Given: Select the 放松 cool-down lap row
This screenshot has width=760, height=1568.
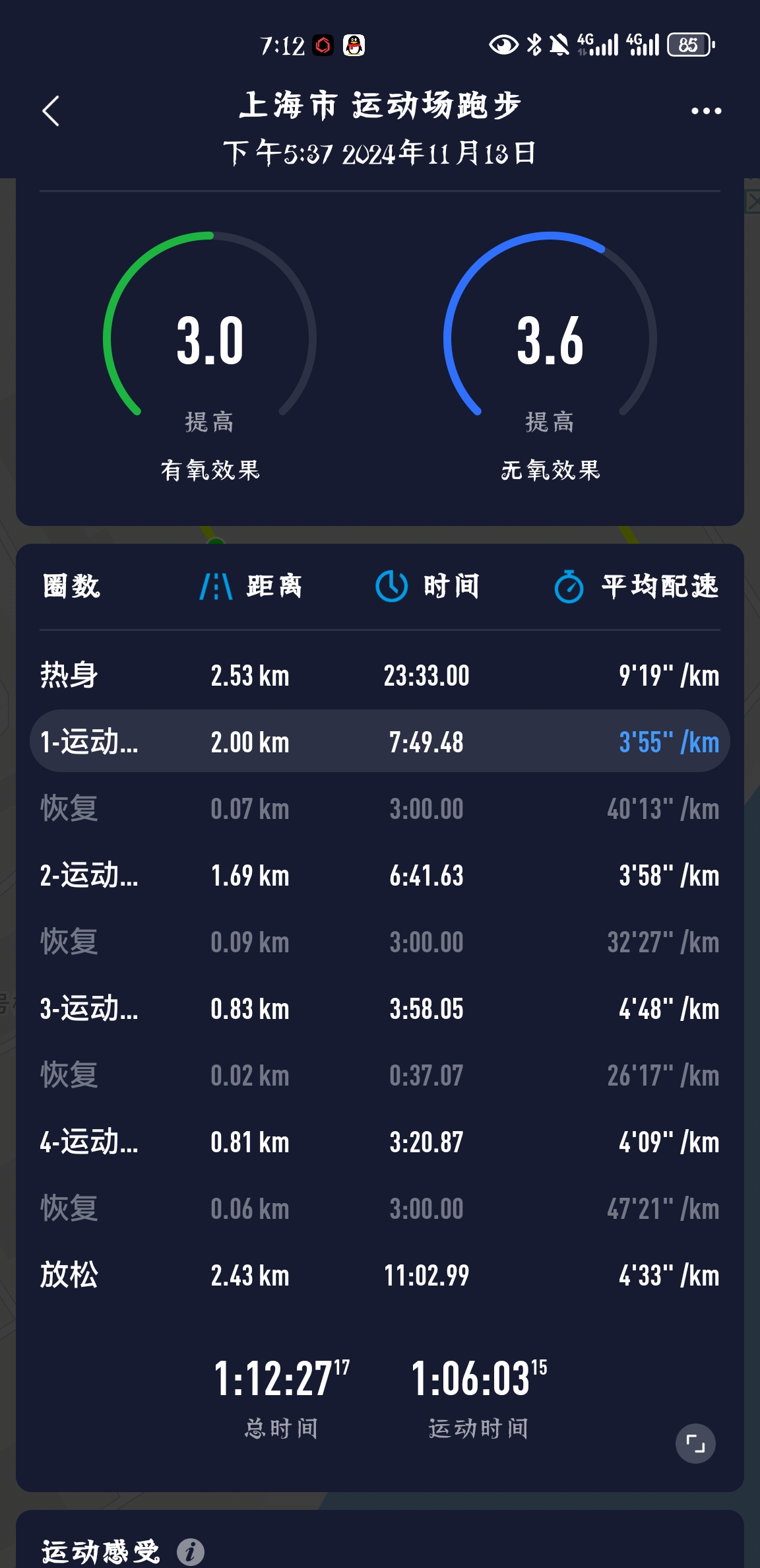Looking at the screenshot, I should [380, 1276].
